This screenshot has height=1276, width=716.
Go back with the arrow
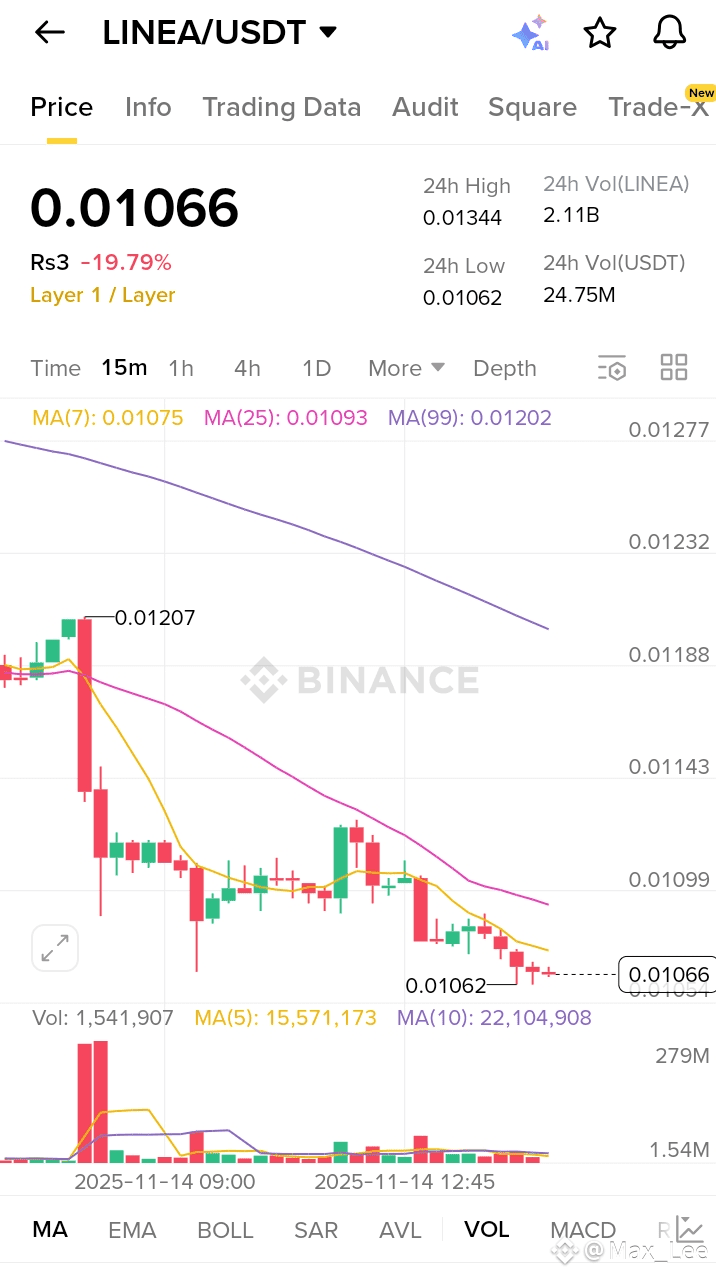click(49, 32)
